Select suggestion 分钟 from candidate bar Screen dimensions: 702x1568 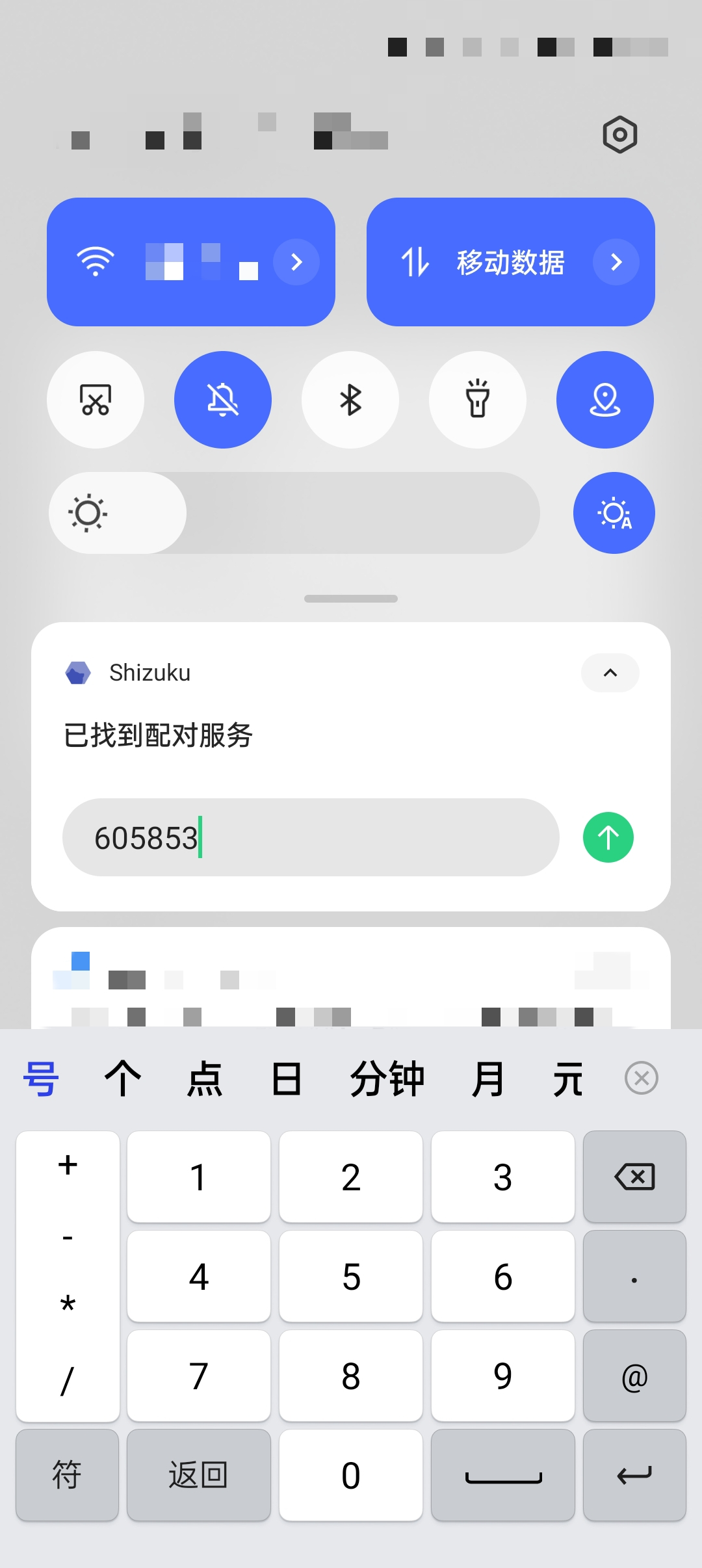tap(387, 1077)
